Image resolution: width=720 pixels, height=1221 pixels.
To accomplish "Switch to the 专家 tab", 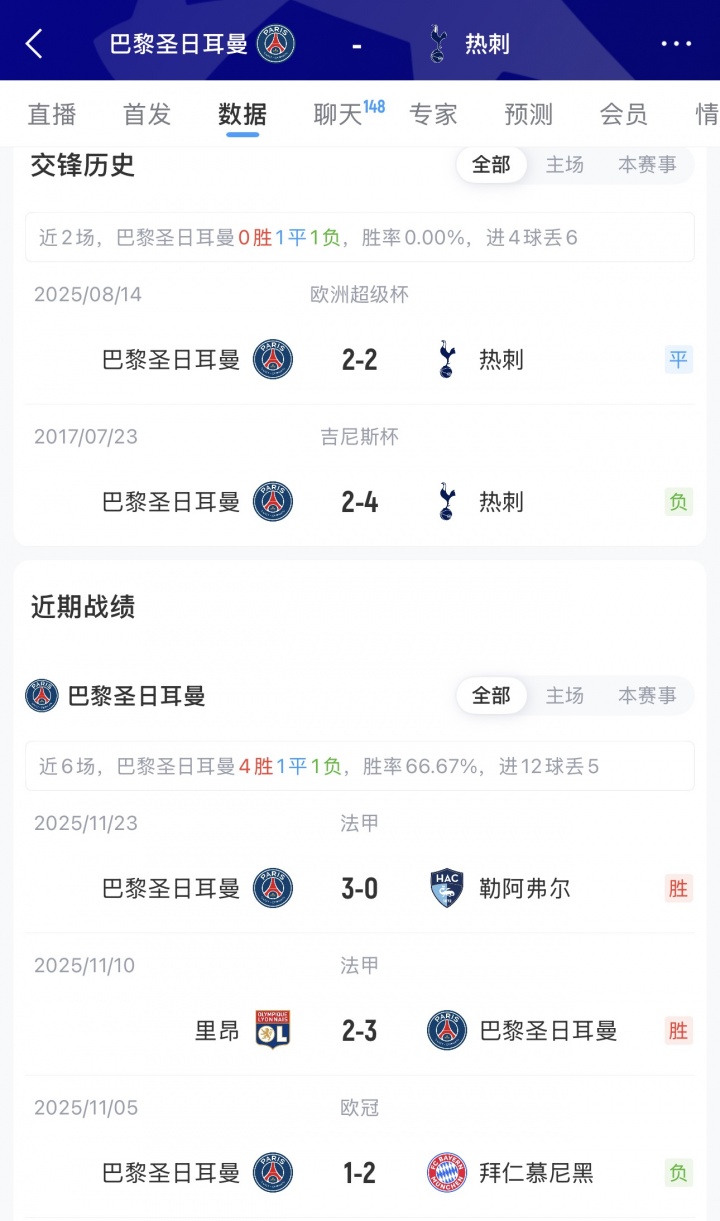I will [x=433, y=114].
